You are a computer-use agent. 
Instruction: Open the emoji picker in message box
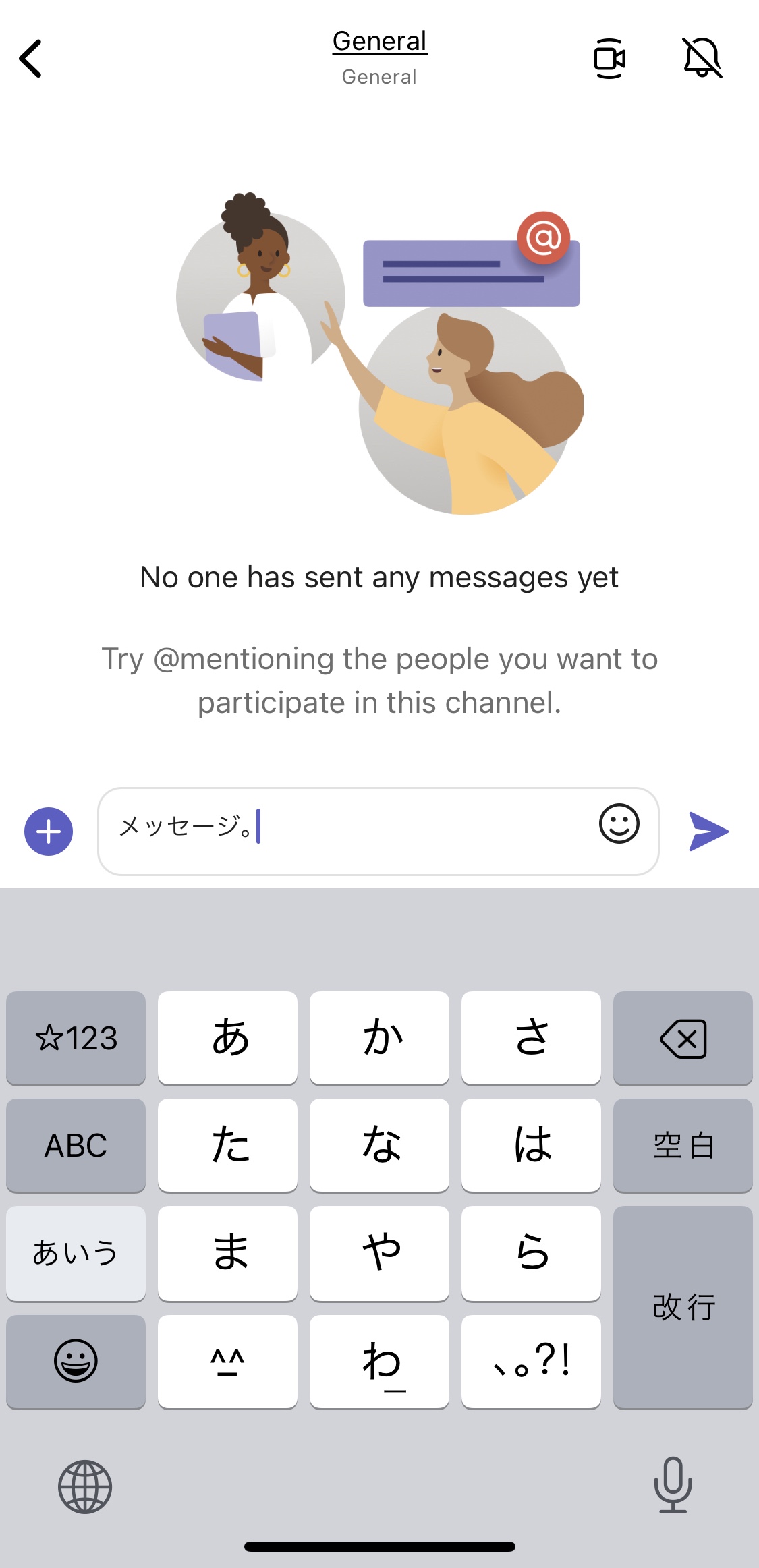[x=619, y=823]
